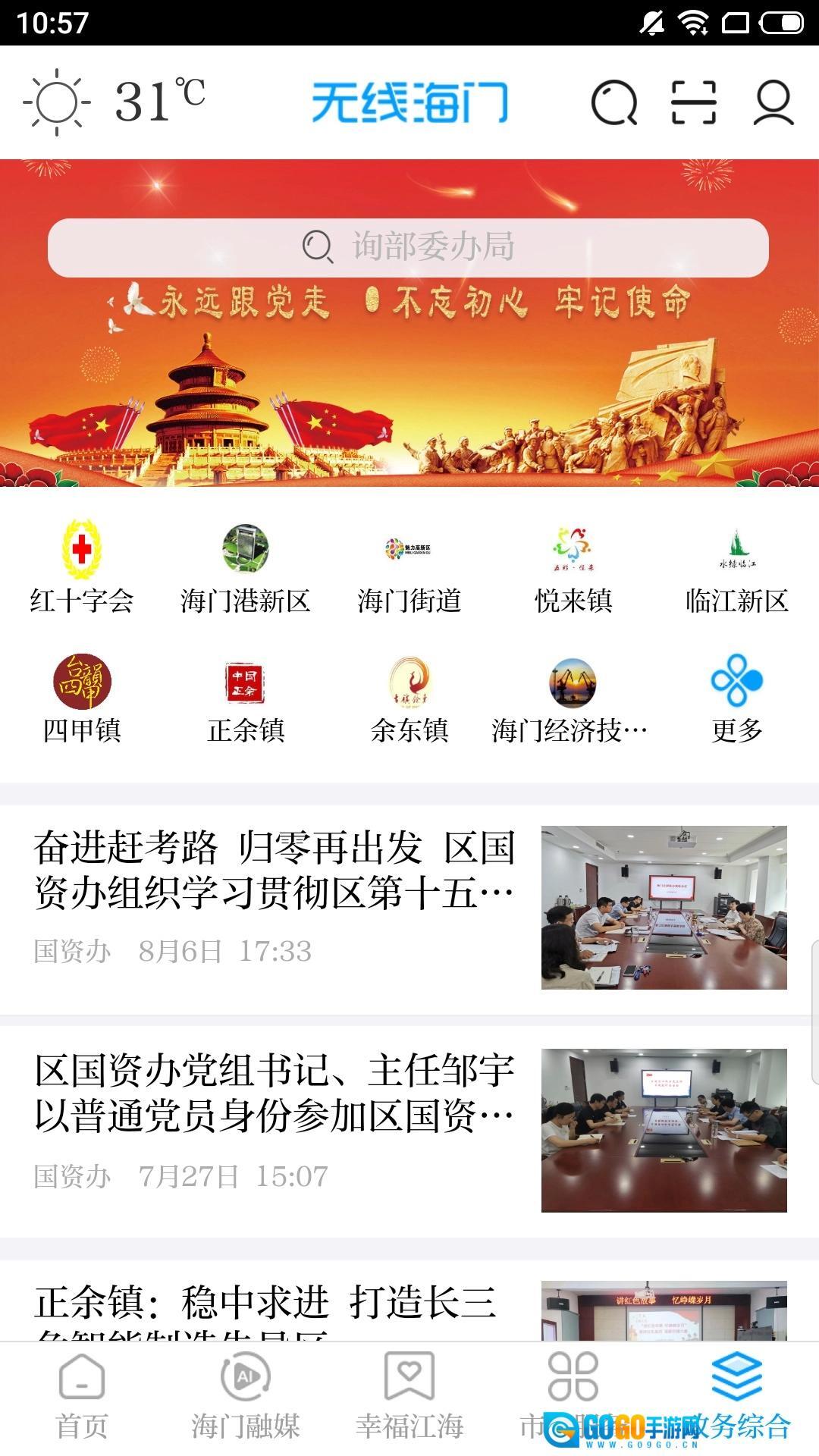The height and width of the screenshot is (1456, 819).
Task: Go to the 幸福江海 tab
Action: point(409,1395)
